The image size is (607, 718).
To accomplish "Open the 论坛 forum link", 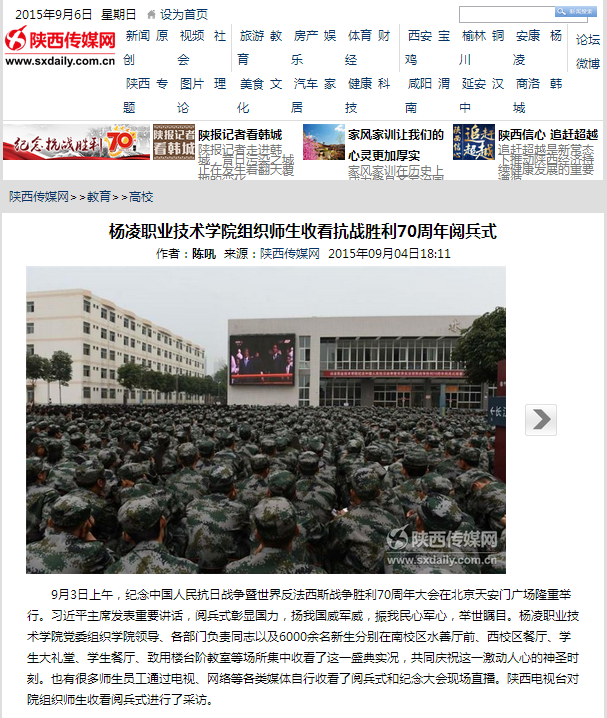I will [588, 40].
